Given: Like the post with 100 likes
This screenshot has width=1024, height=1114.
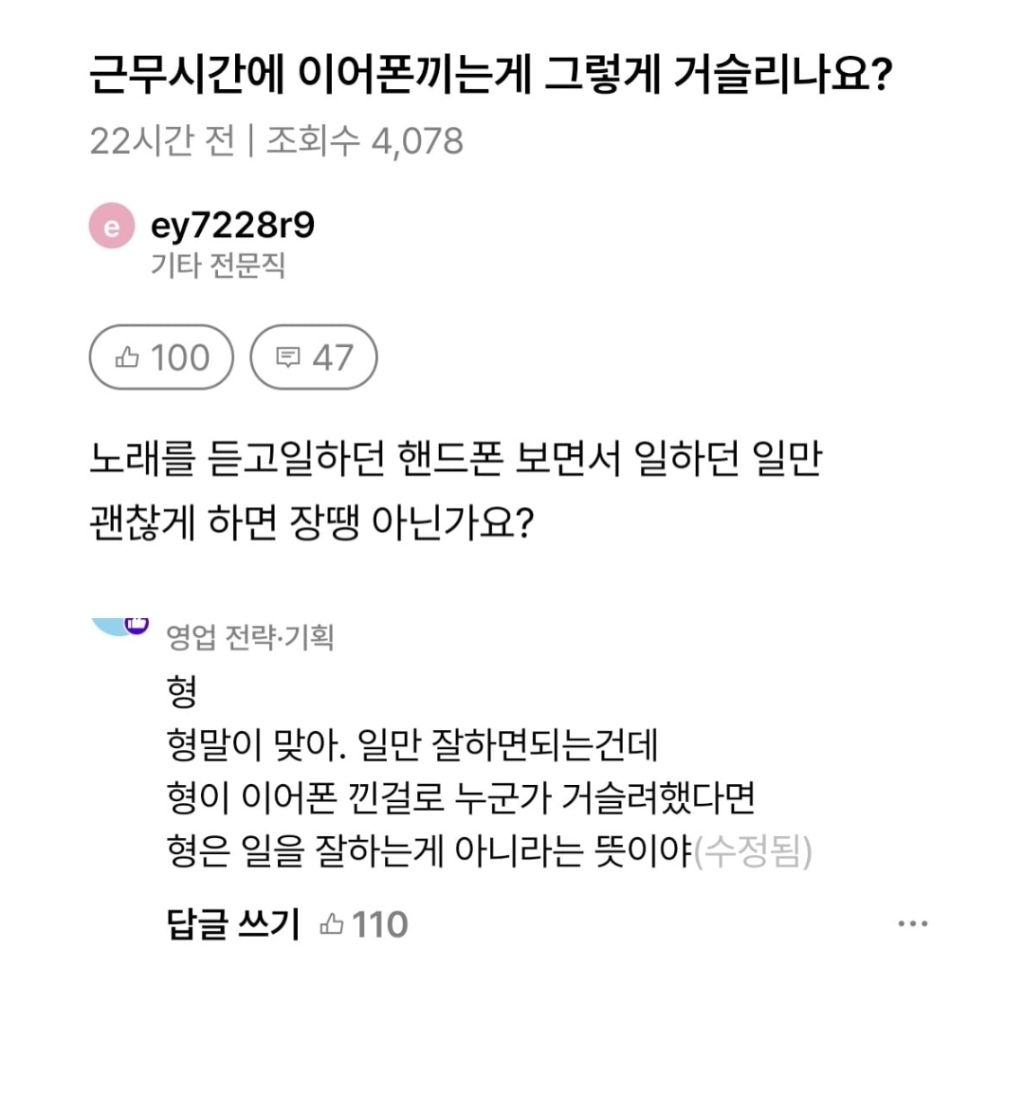Looking at the screenshot, I should point(161,357).
